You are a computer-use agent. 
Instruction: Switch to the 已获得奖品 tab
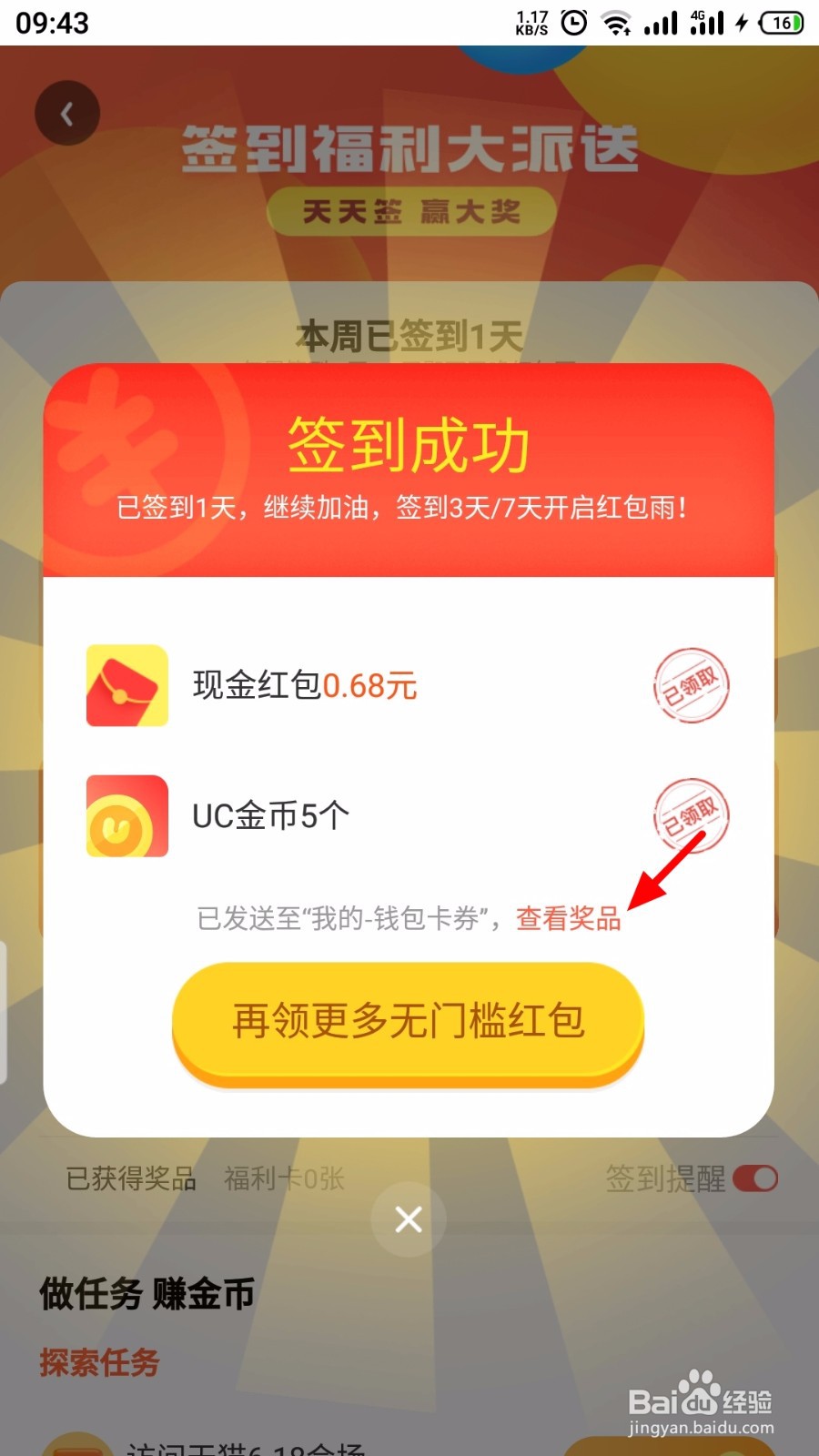pos(130,1179)
